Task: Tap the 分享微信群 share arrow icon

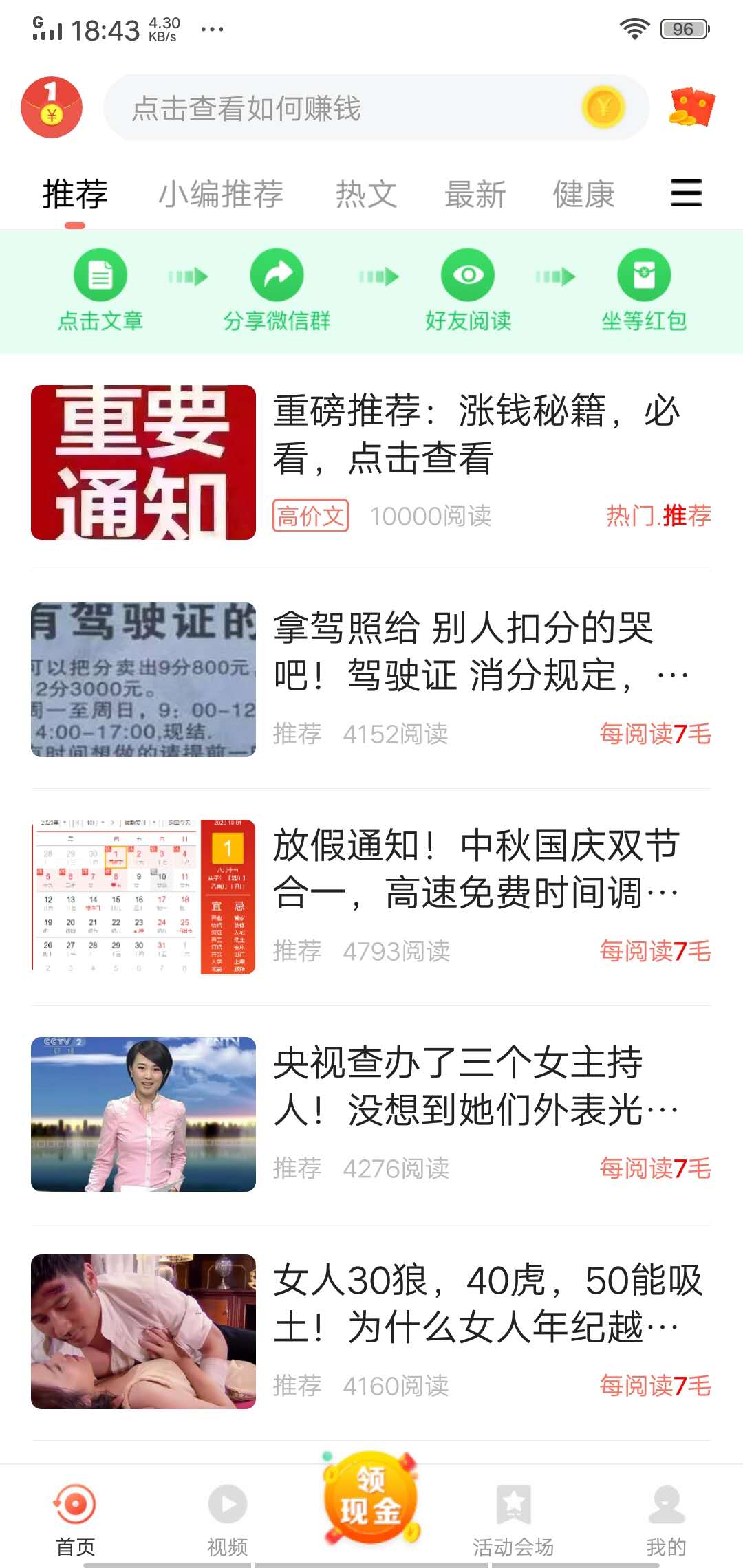Action: [x=277, y=274]
